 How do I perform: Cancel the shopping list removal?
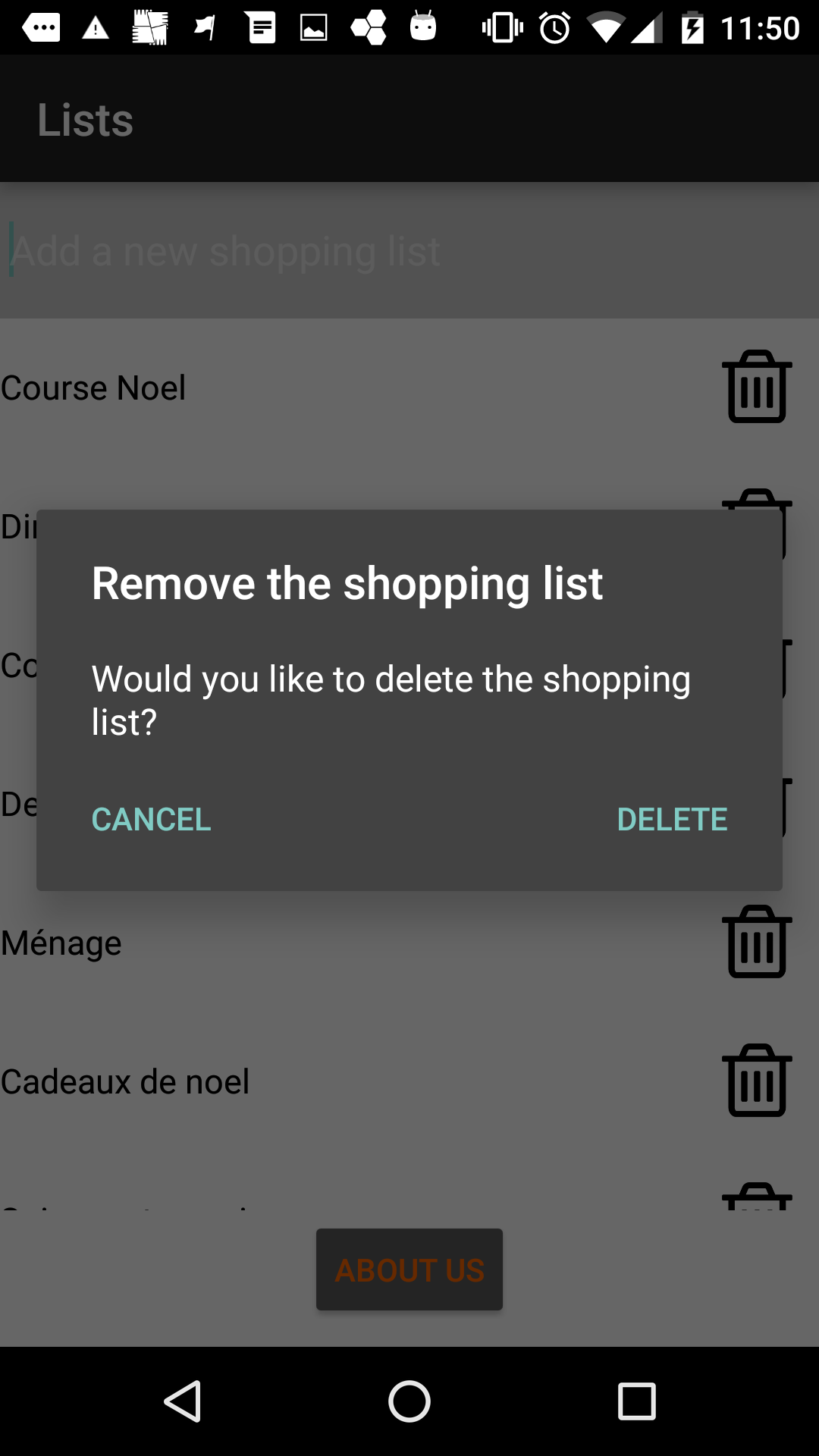pos(151,819)
